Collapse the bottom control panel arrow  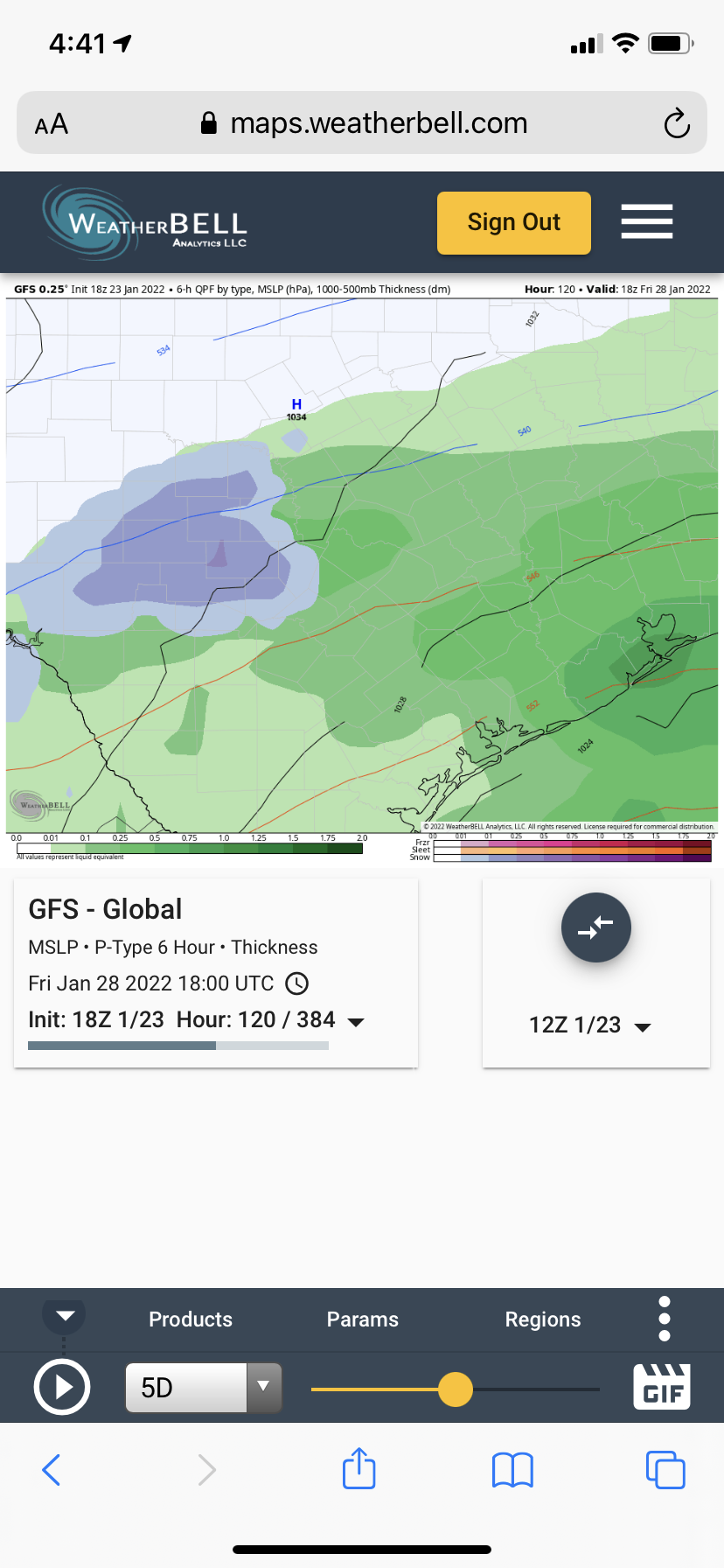click(x=65, y=1316)
